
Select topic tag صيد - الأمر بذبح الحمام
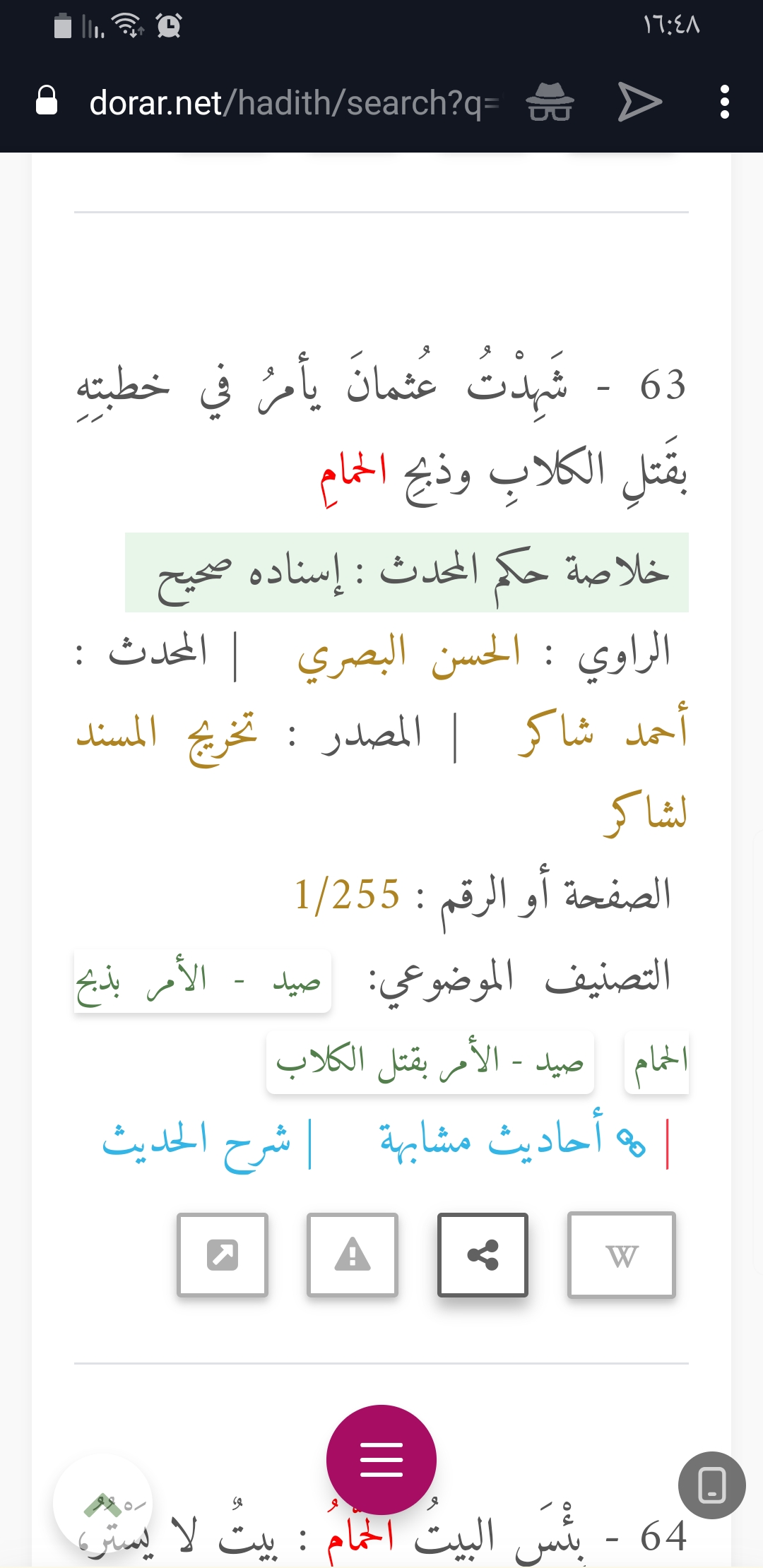tap(202, 982)
